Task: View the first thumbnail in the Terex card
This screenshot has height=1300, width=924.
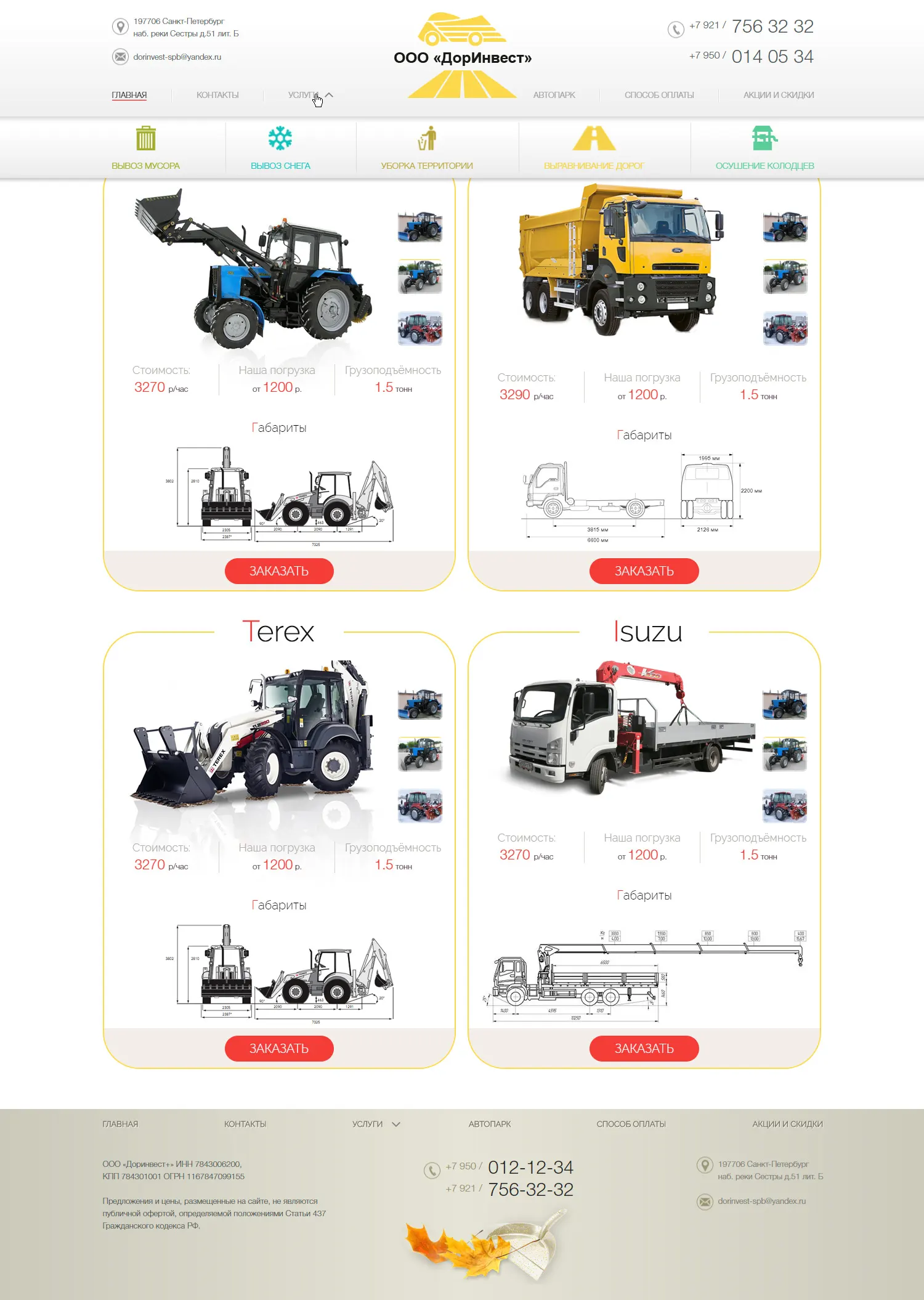Action: click(419, 704)
